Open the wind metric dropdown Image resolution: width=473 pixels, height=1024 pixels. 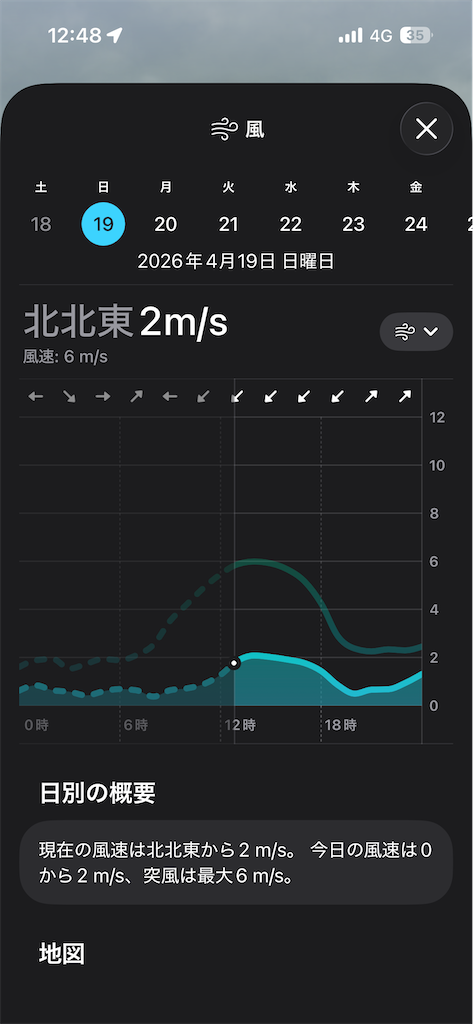pyautogui.click(x=416, y=332)
